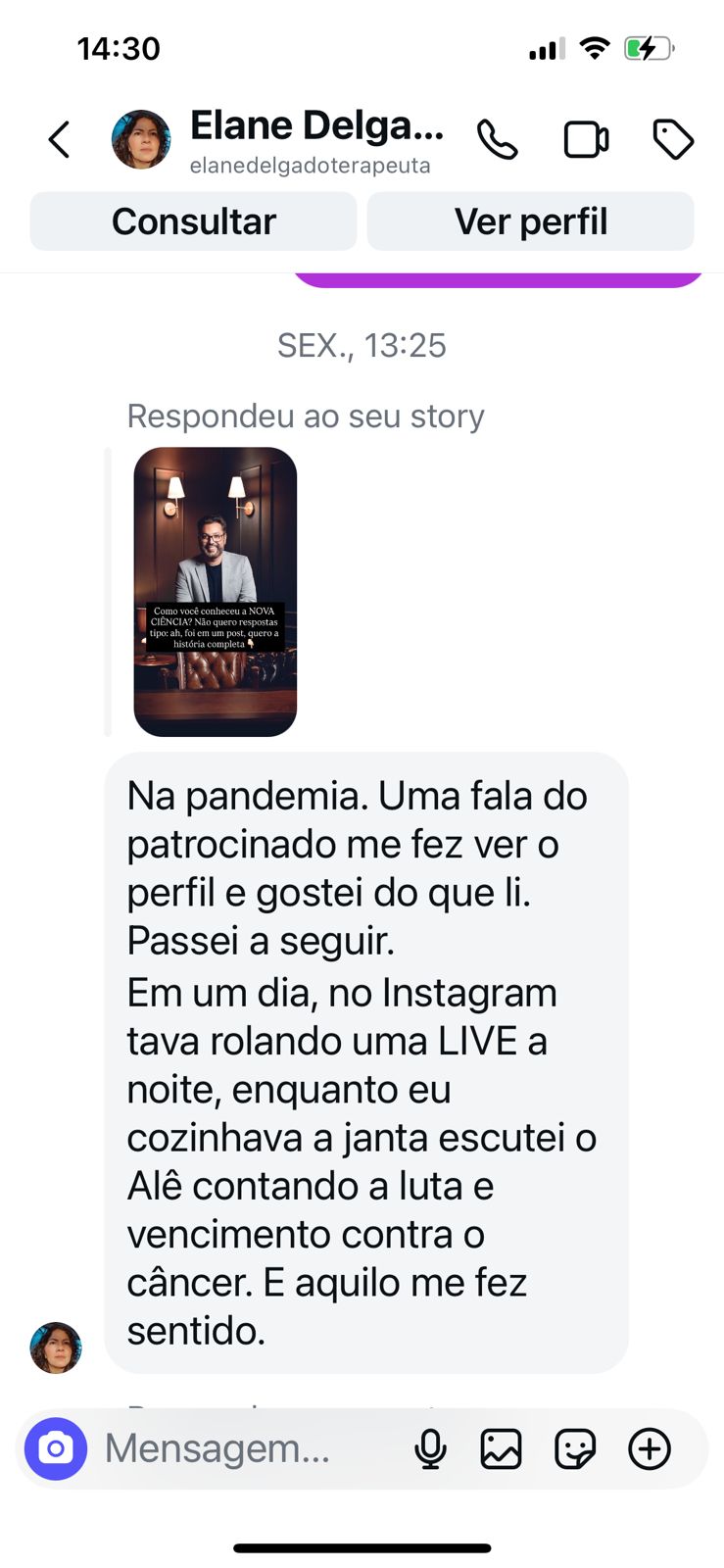Screen dimensions: 724x1568
Task: Open the sticker picker
Action: (x=575, y=1448)
